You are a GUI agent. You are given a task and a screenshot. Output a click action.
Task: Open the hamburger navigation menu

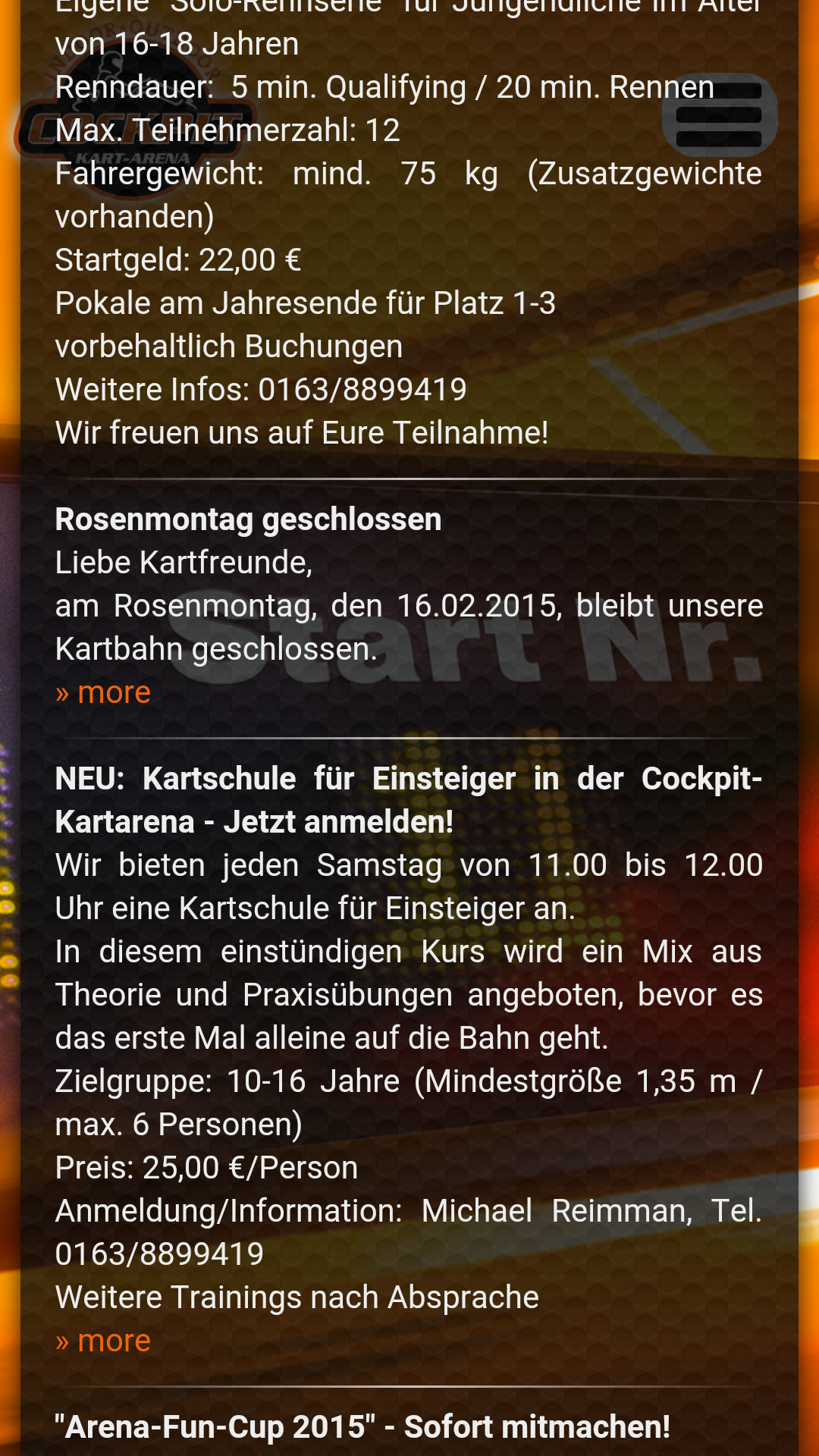pyautogui.click(x=720, y=115)
